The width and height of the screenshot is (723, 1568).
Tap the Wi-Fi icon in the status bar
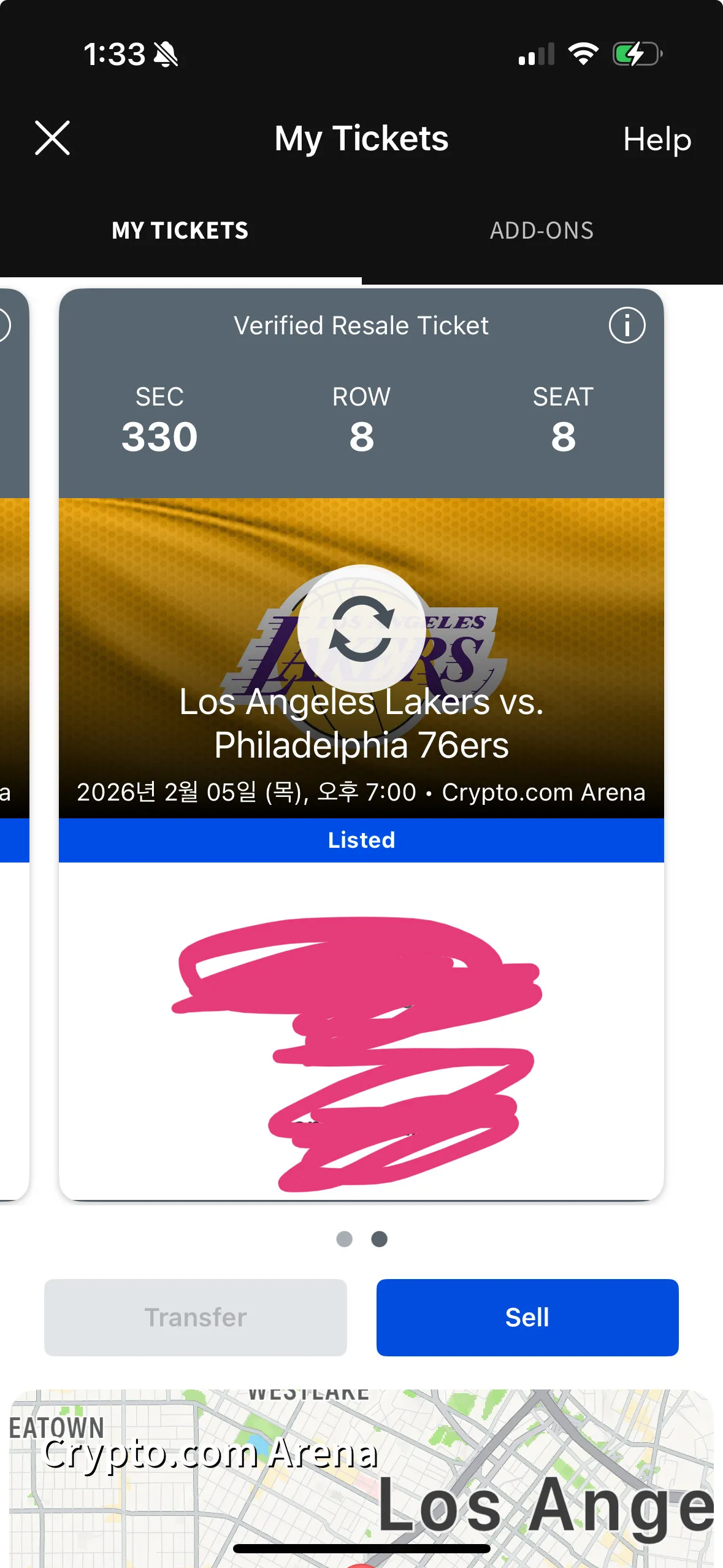coord(584,54)
